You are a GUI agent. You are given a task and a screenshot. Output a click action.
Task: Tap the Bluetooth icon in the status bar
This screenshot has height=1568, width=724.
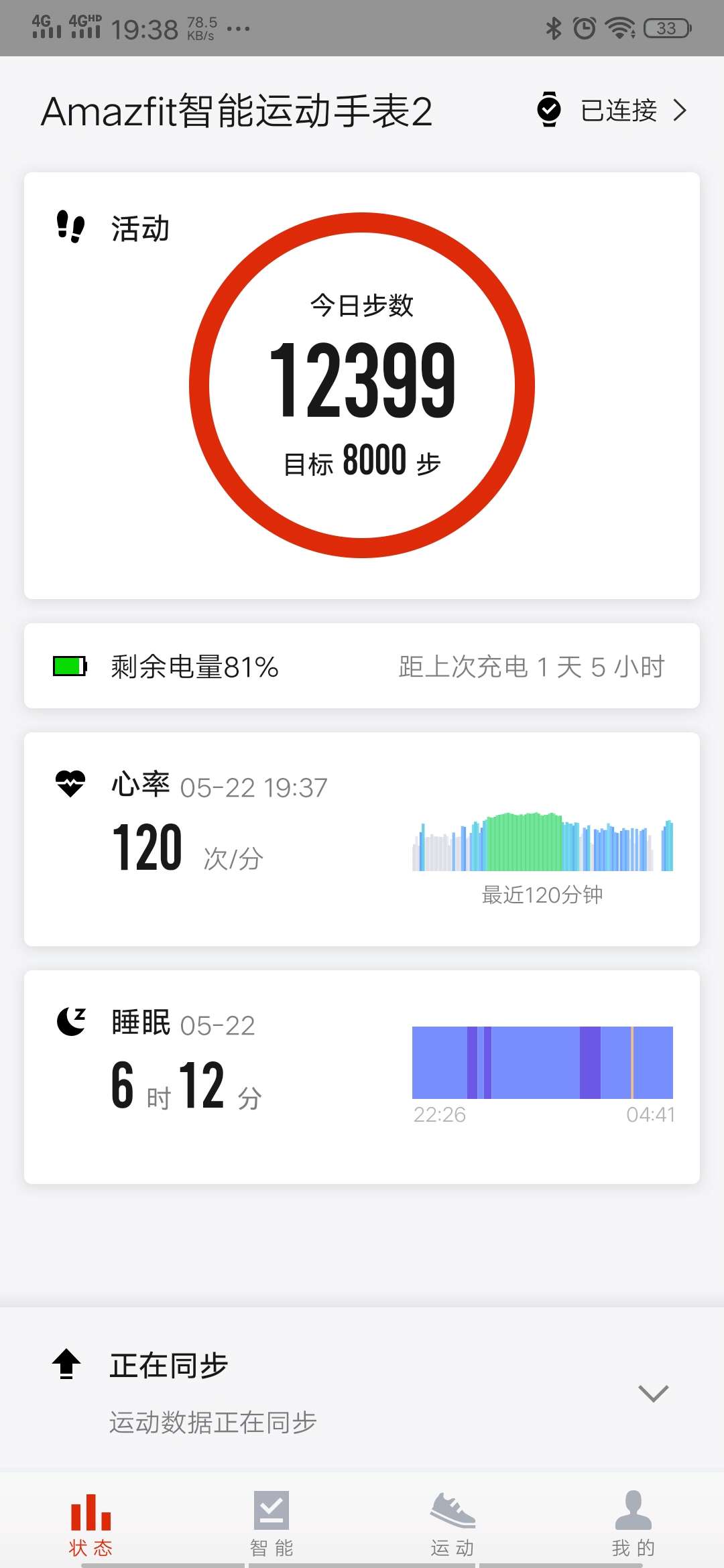click(554, 27)
